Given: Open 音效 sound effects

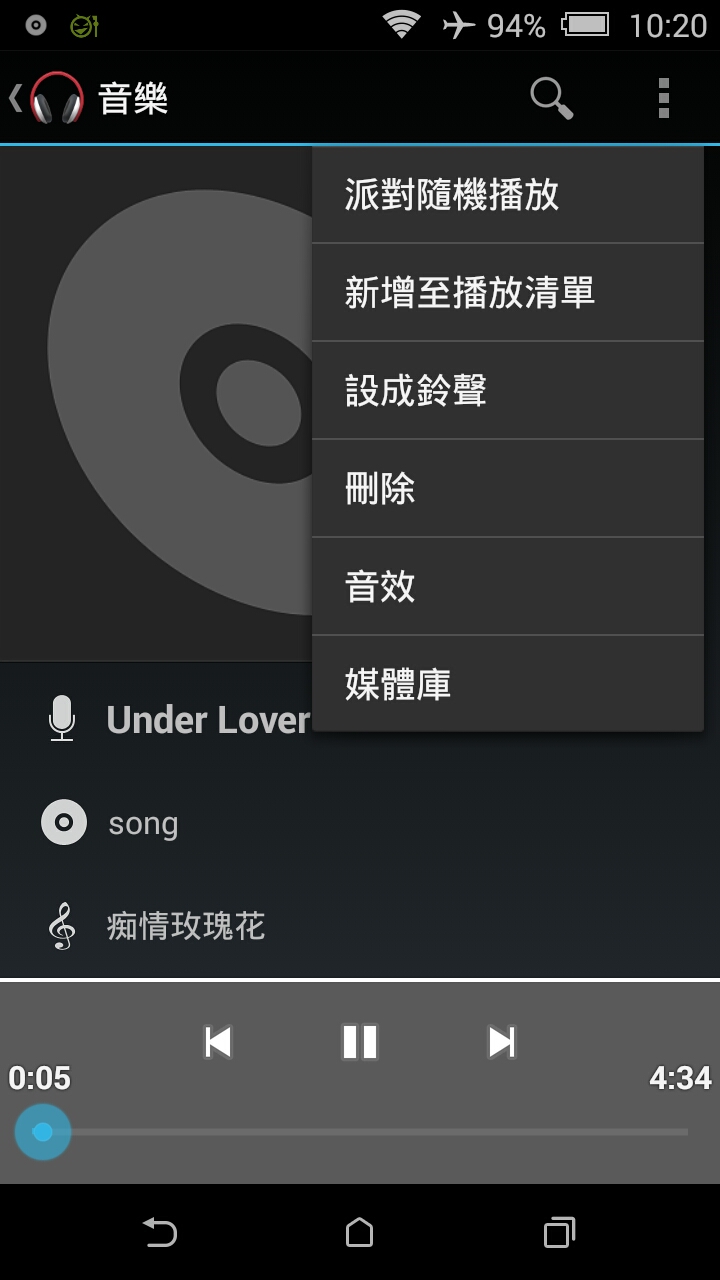Looking at the screenshot, I should (x=507, y=586).
